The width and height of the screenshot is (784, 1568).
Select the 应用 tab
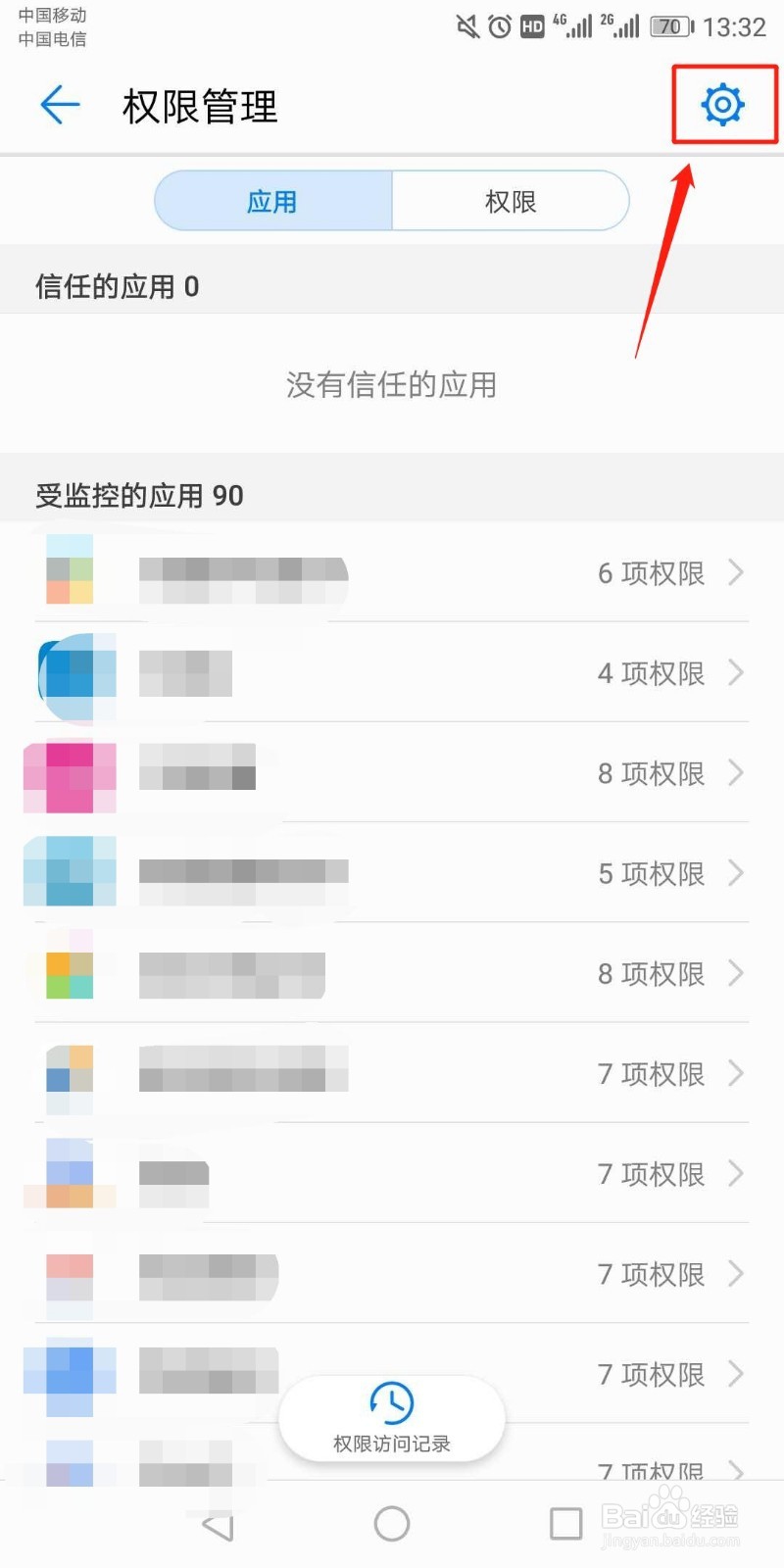tap(272, 201)
